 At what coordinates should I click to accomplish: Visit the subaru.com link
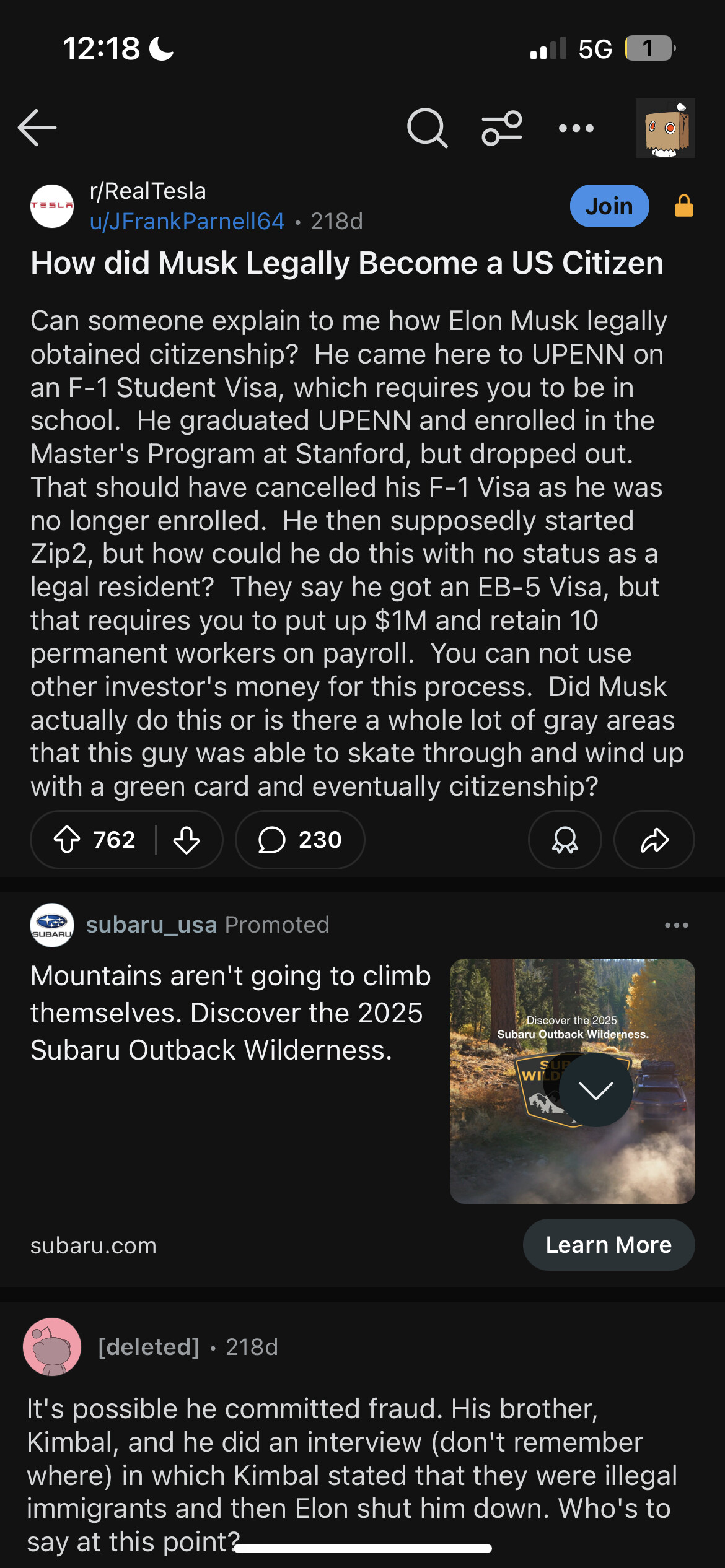pyautogui.click(x=94, y=1245)
